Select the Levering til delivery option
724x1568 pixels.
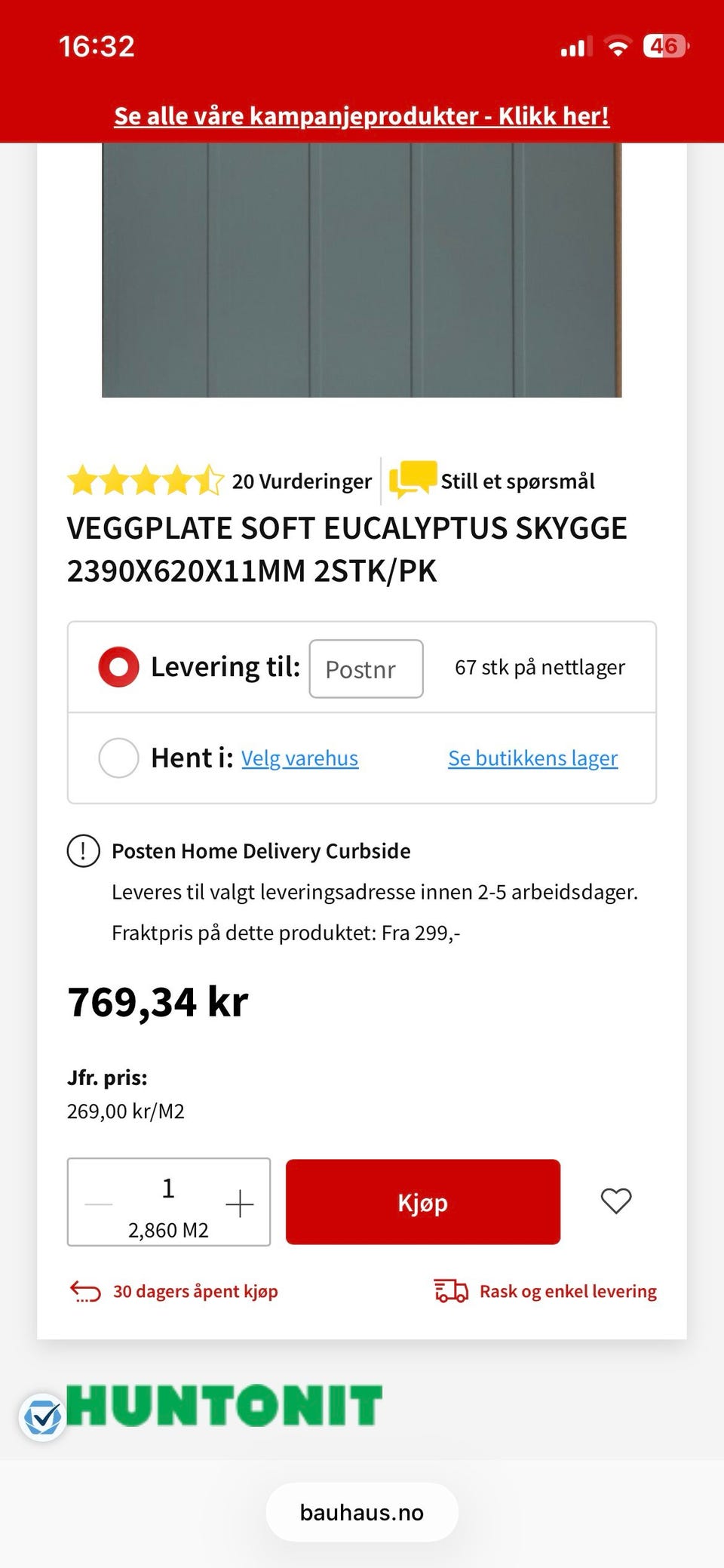[119, 667]
